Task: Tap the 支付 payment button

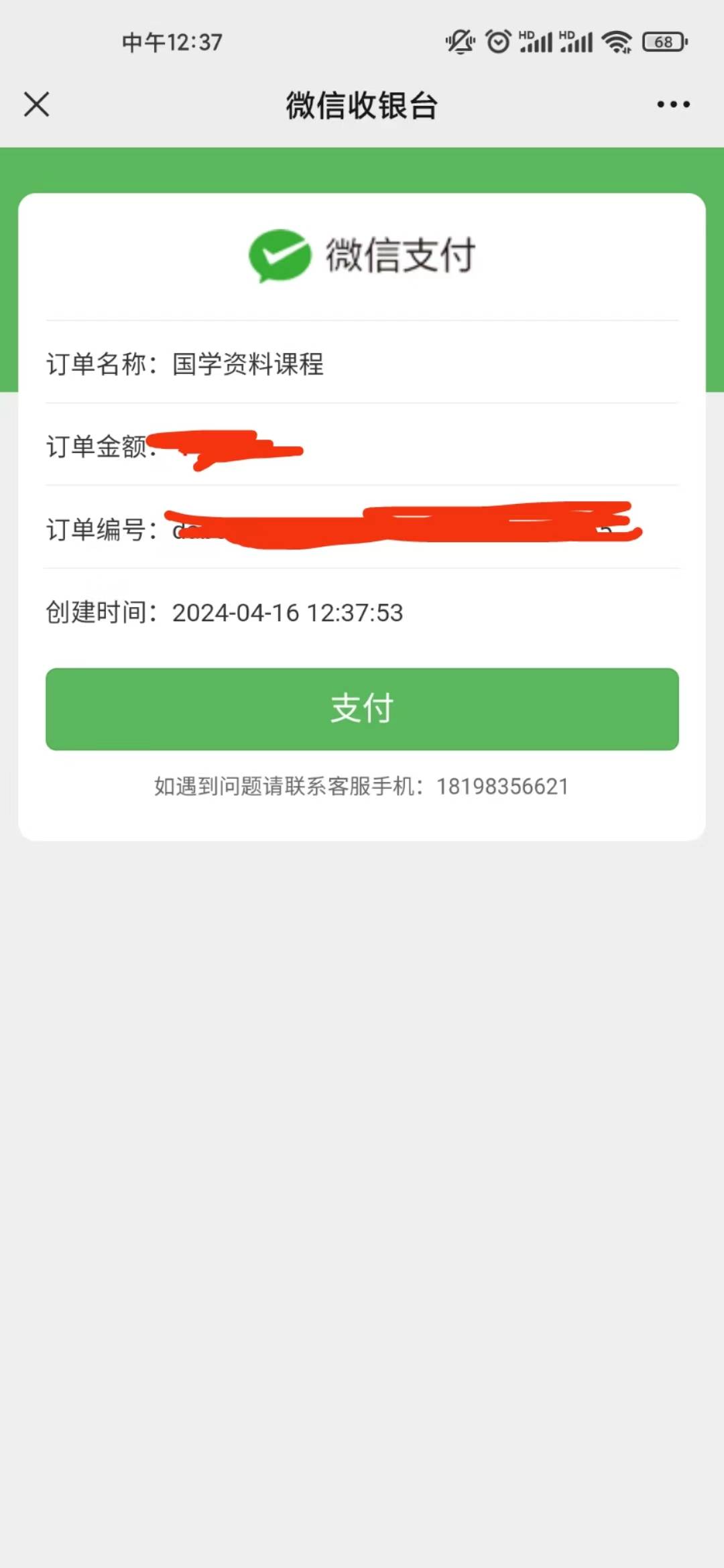Action: 362,709
